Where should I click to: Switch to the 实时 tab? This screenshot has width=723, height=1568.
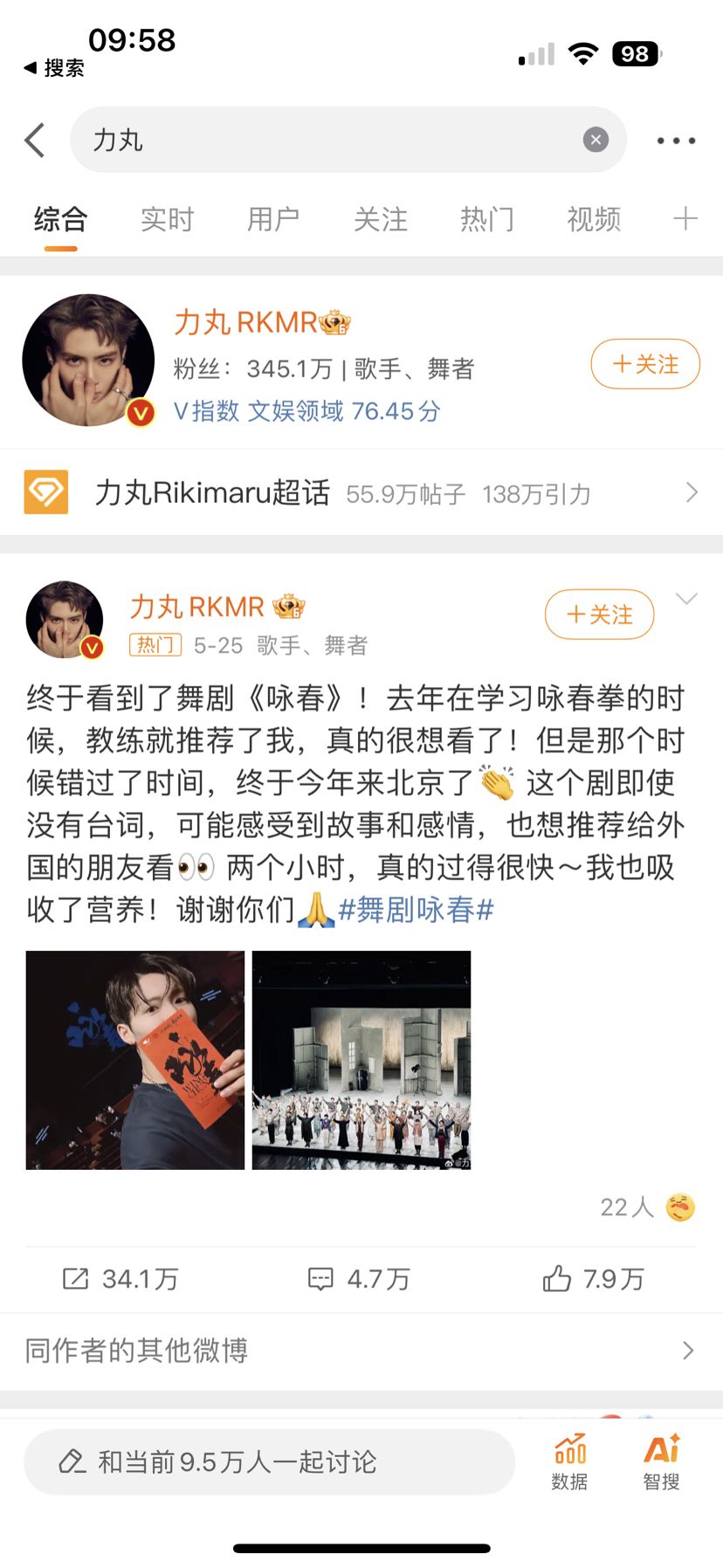[x=167, y=219]
